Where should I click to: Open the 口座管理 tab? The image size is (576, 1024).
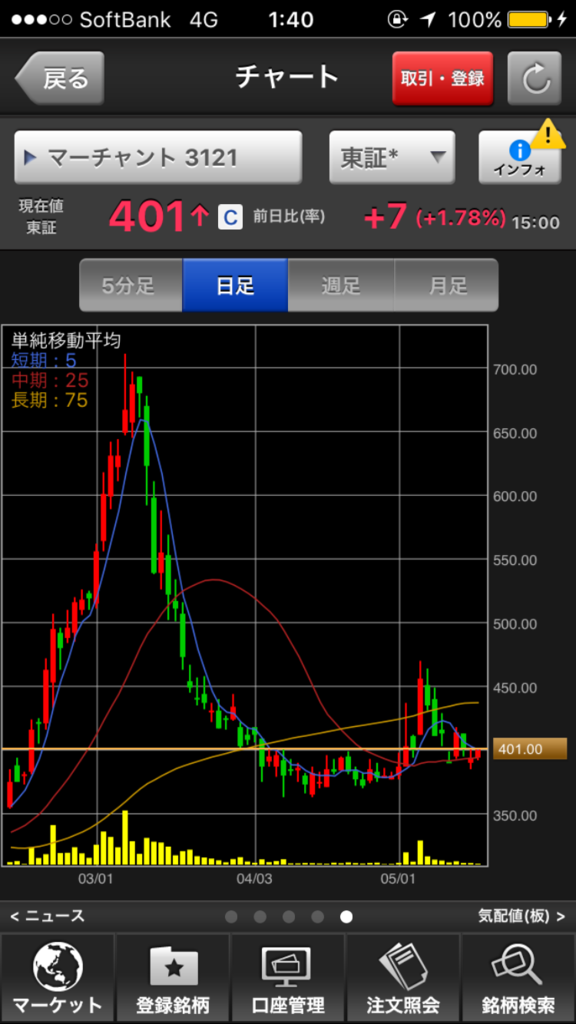[288, 979]
